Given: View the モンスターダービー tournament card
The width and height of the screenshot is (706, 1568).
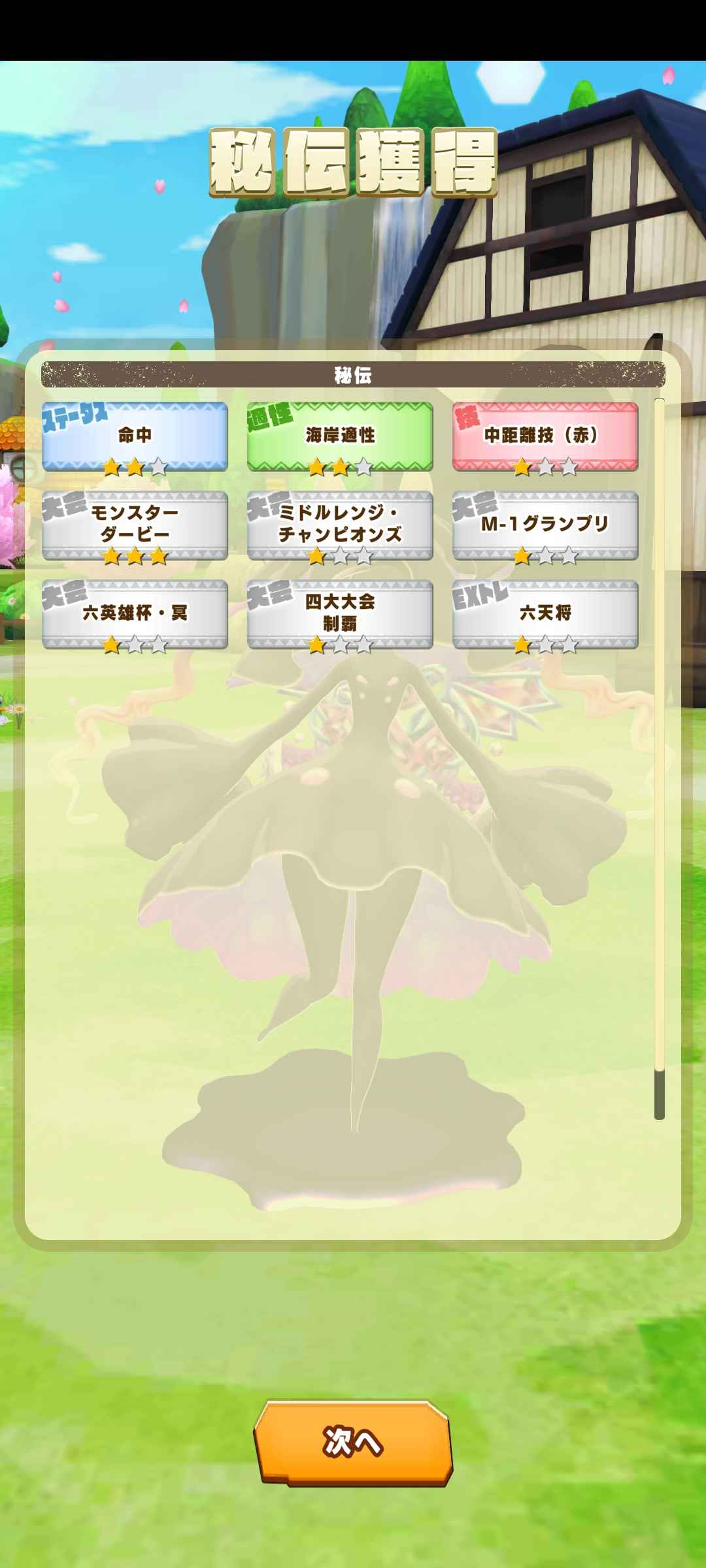Looking at the screenshot, I should pos(135,525).
